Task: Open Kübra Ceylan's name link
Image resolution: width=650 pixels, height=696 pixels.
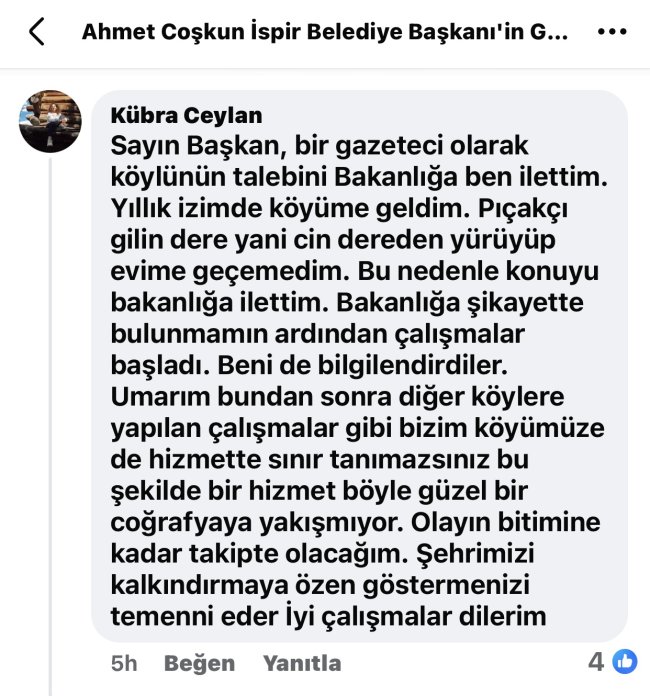Action: (186, 116)
